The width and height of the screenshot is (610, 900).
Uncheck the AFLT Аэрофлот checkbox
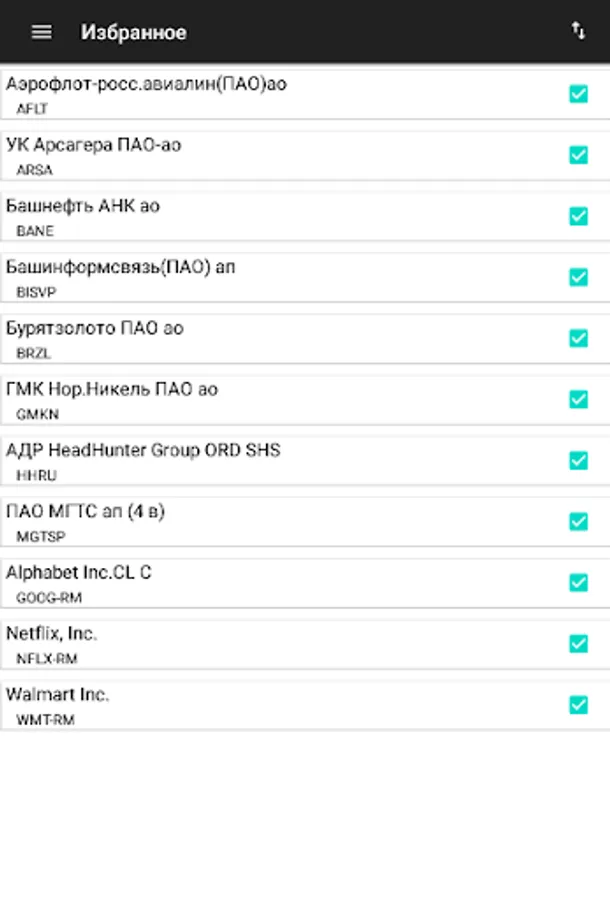pos(578,94)
